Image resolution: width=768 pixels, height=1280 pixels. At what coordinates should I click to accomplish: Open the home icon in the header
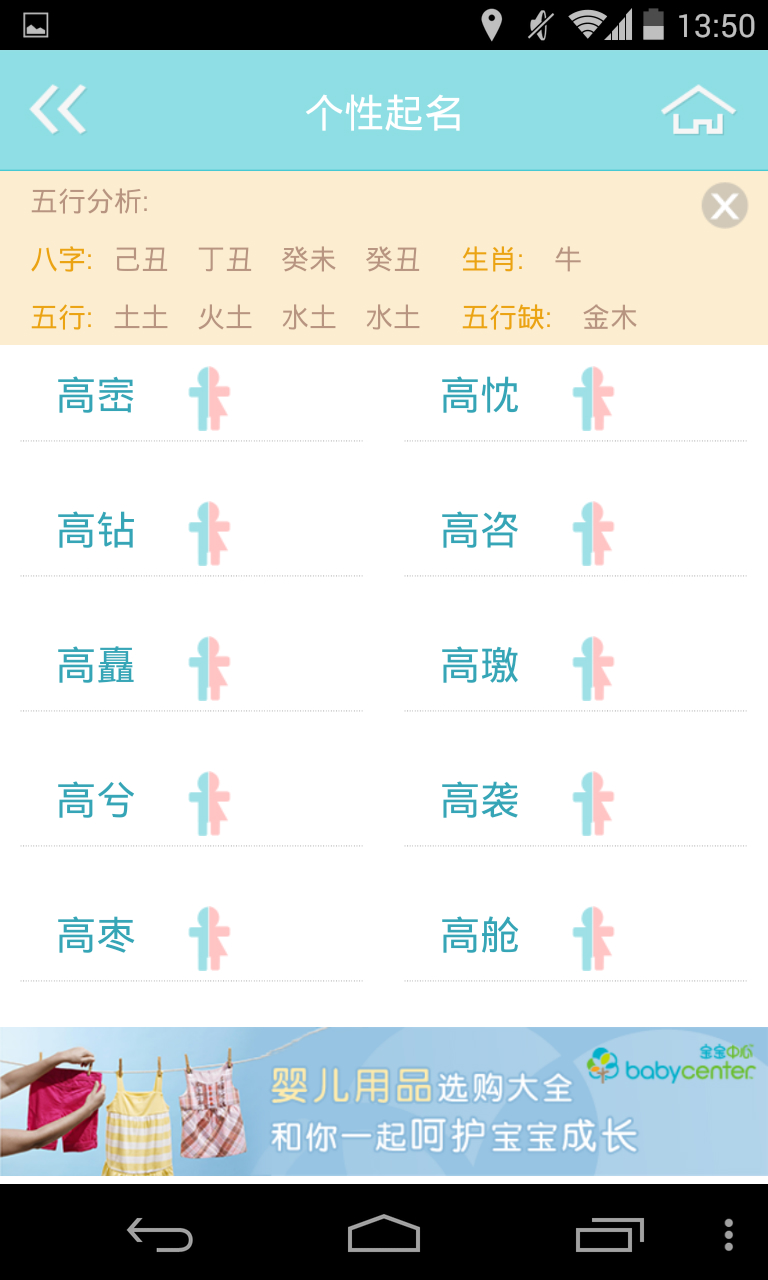coord(698,110)
